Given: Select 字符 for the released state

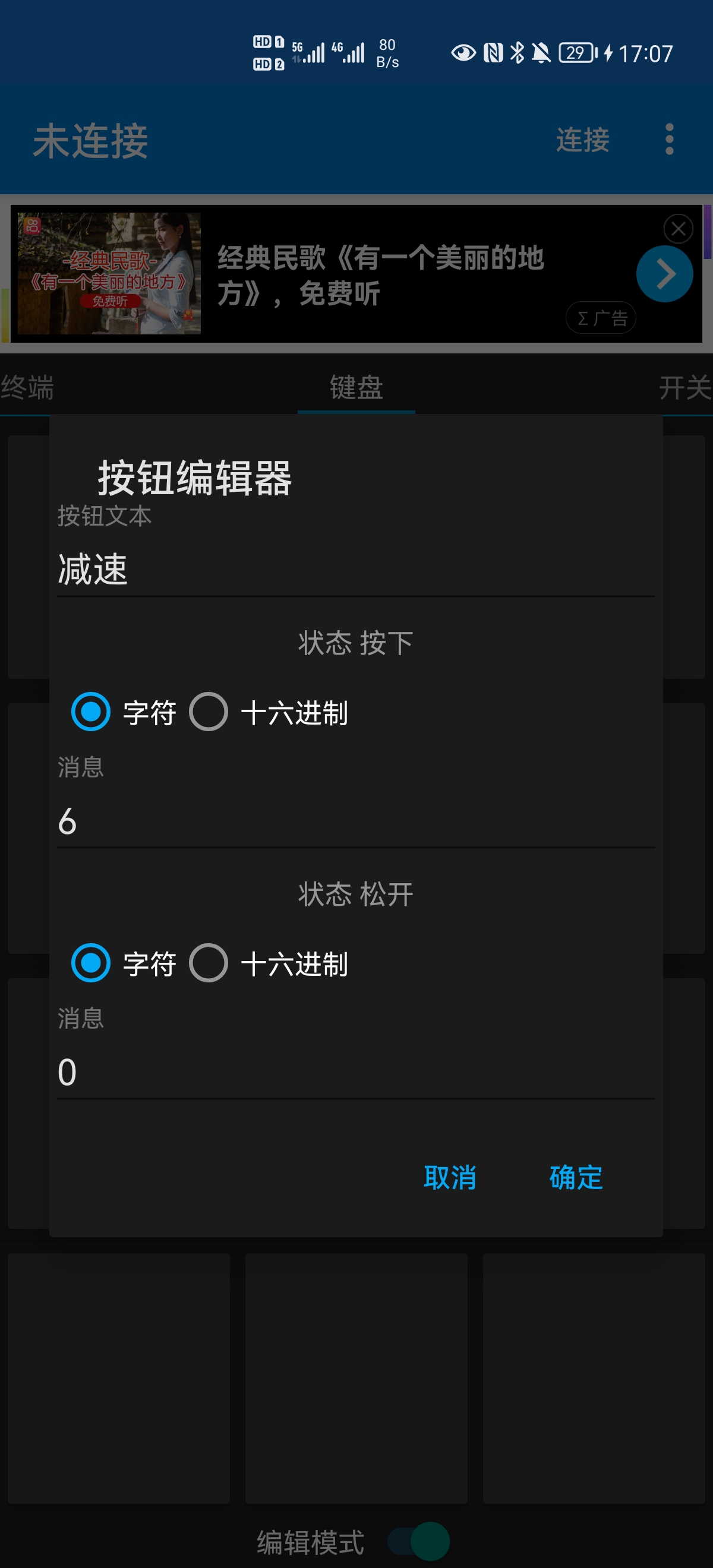Looking at the screenshot, I should 90,962.
